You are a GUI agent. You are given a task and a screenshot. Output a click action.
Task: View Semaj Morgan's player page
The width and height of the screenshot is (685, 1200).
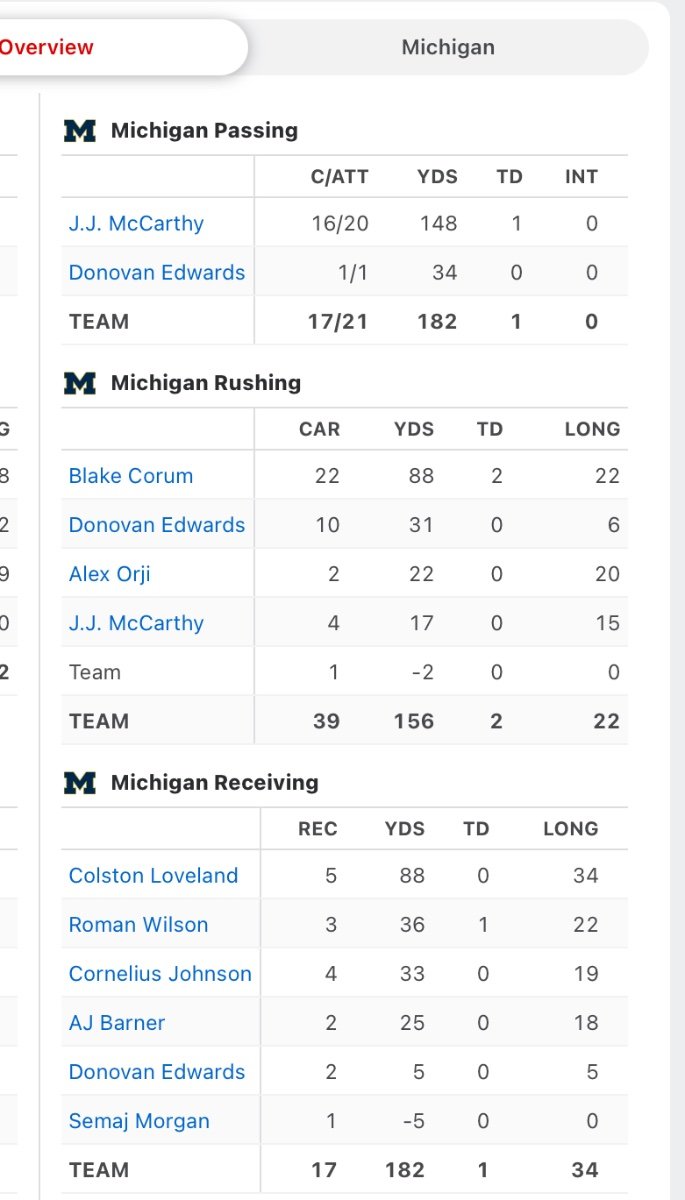[139, 1121]
